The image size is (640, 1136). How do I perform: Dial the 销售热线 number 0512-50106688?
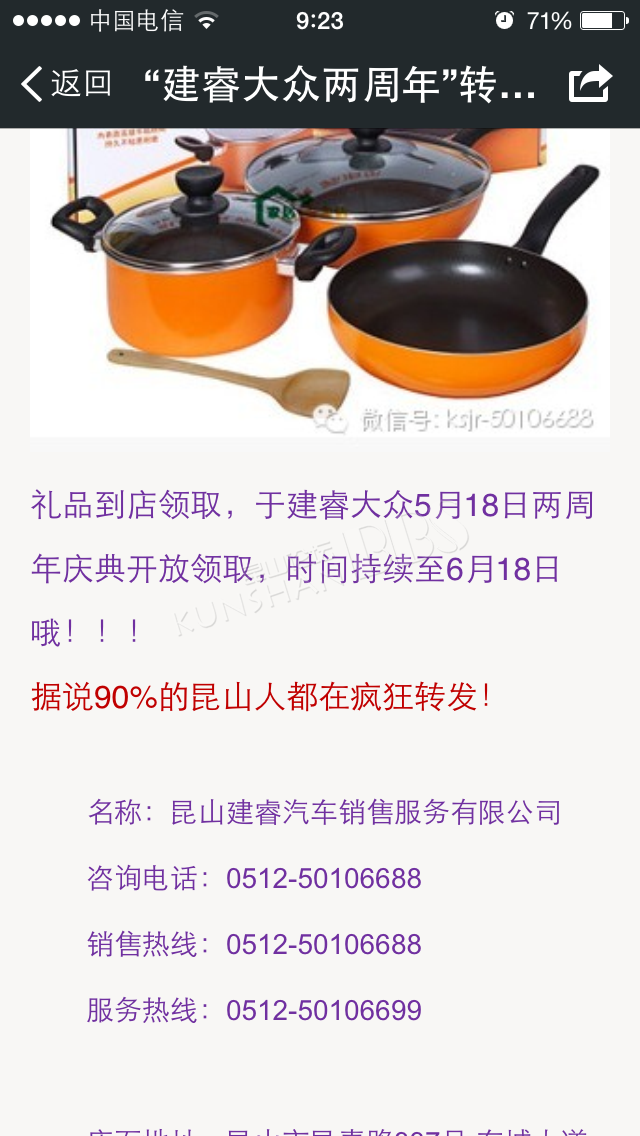click(x=323, y=945)
